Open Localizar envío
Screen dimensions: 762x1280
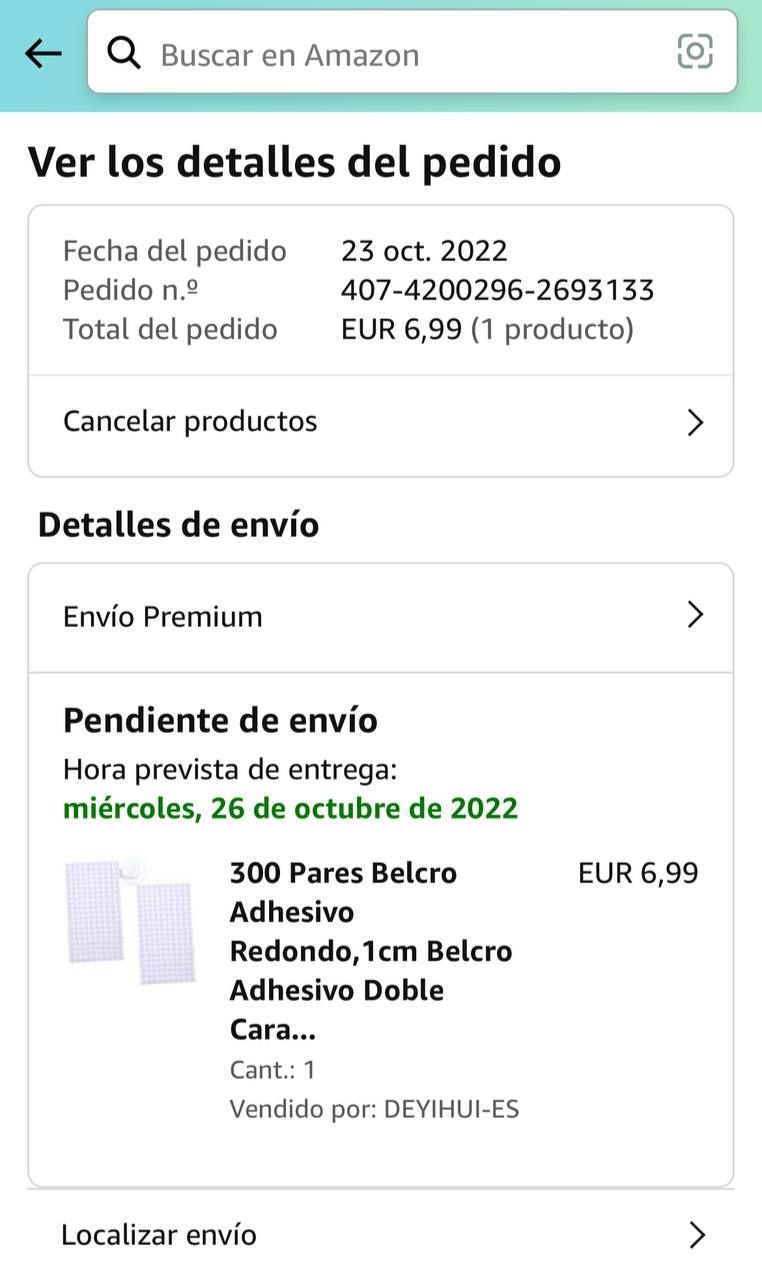tap(380, 1235)
